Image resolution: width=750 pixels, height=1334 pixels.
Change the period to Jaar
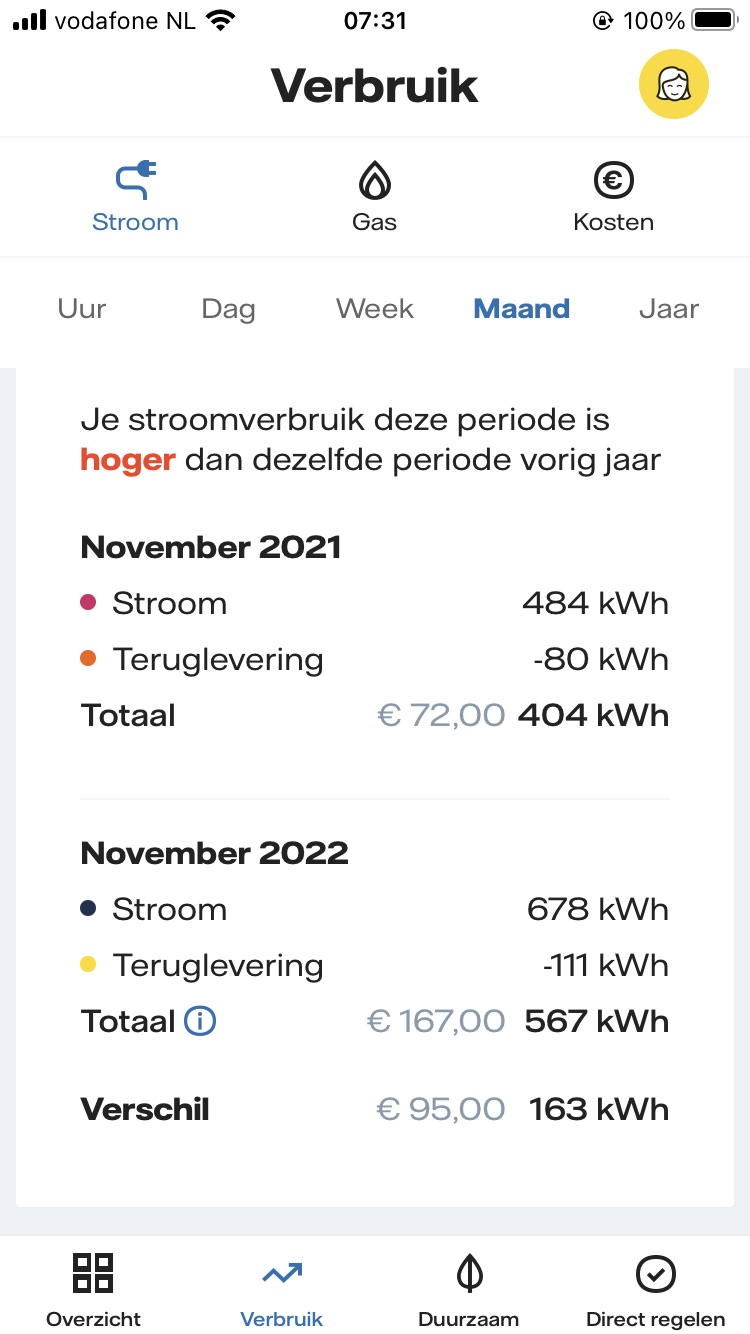pos(668,309)
